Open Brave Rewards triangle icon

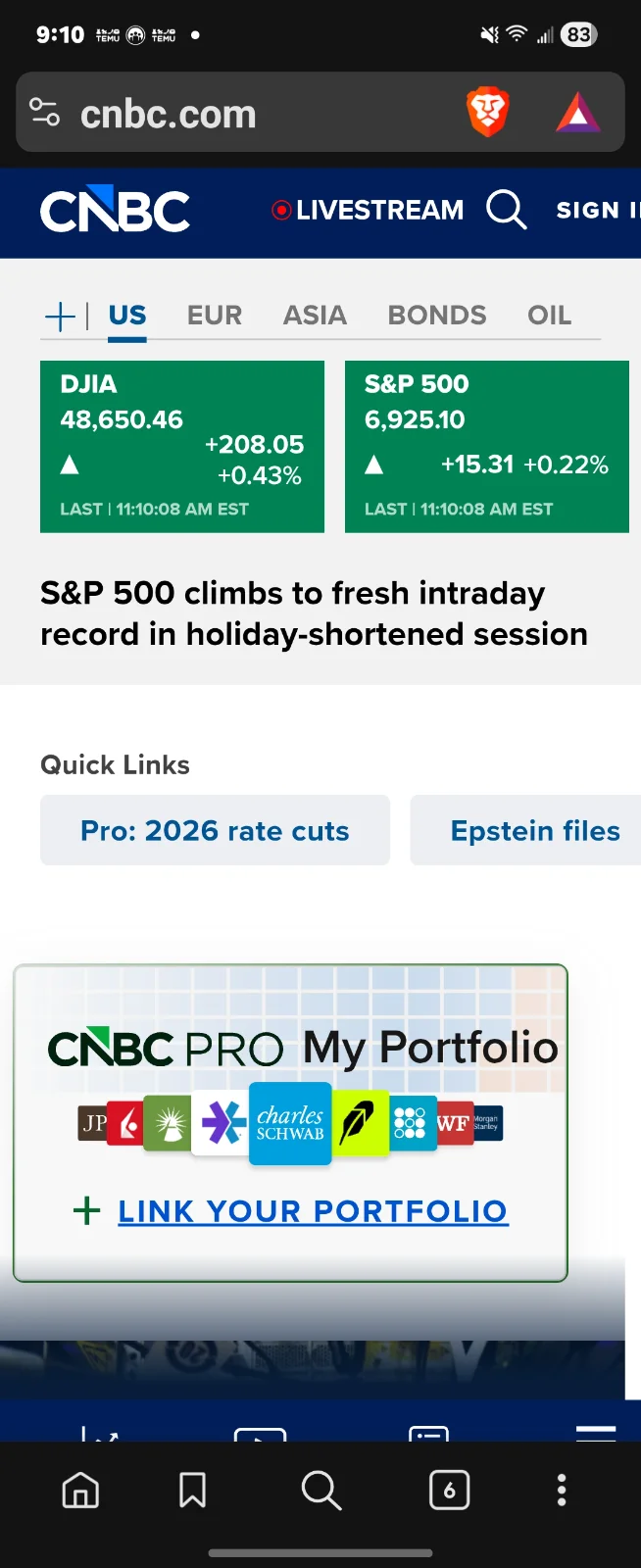[x=578, y=113]
